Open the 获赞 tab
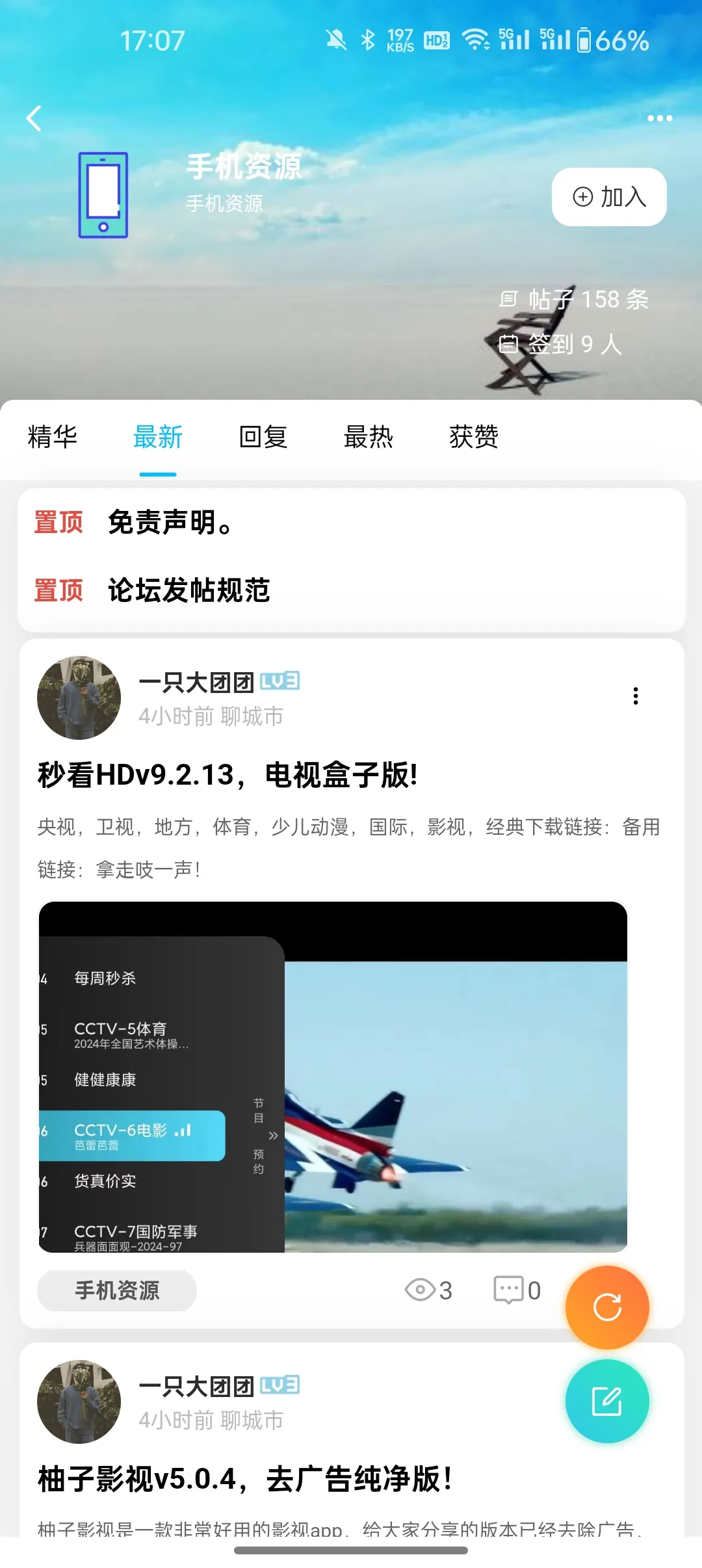702x1568 pixels. pyautogui.click(x=474, y=437)
